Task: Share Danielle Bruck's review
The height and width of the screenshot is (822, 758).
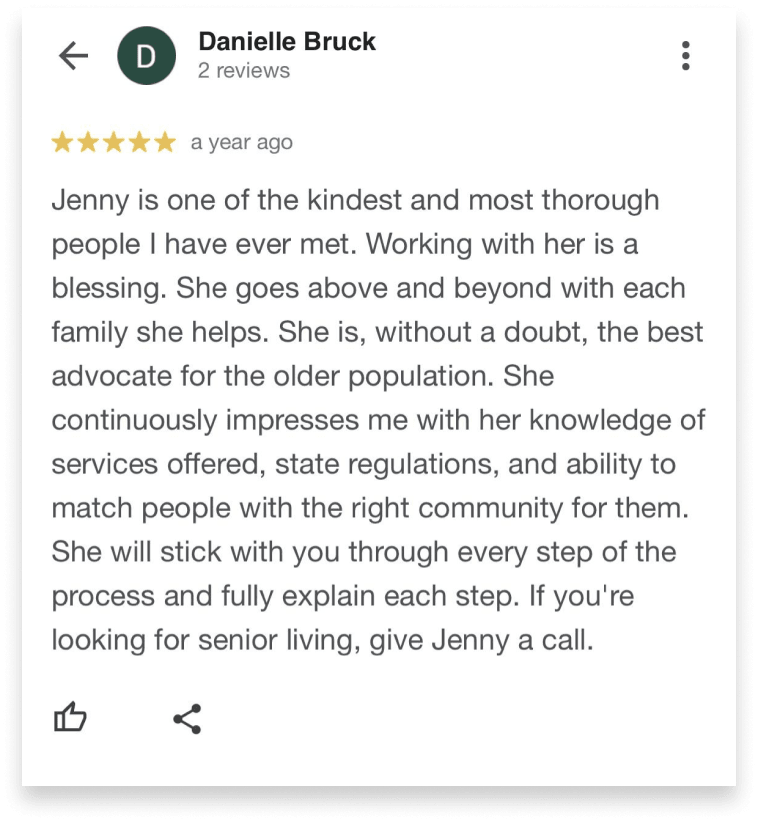Action: [187, 718]
